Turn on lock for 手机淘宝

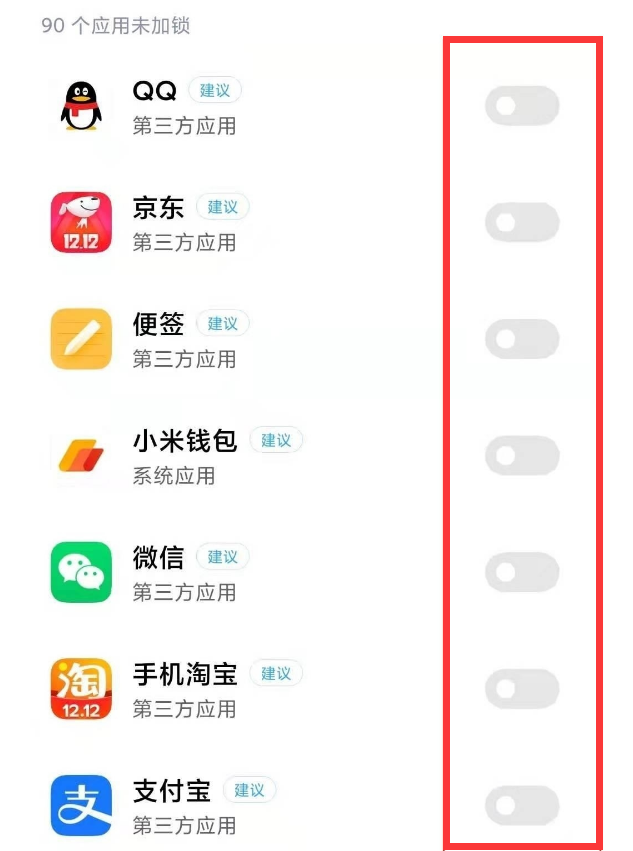tap(521, 689)
